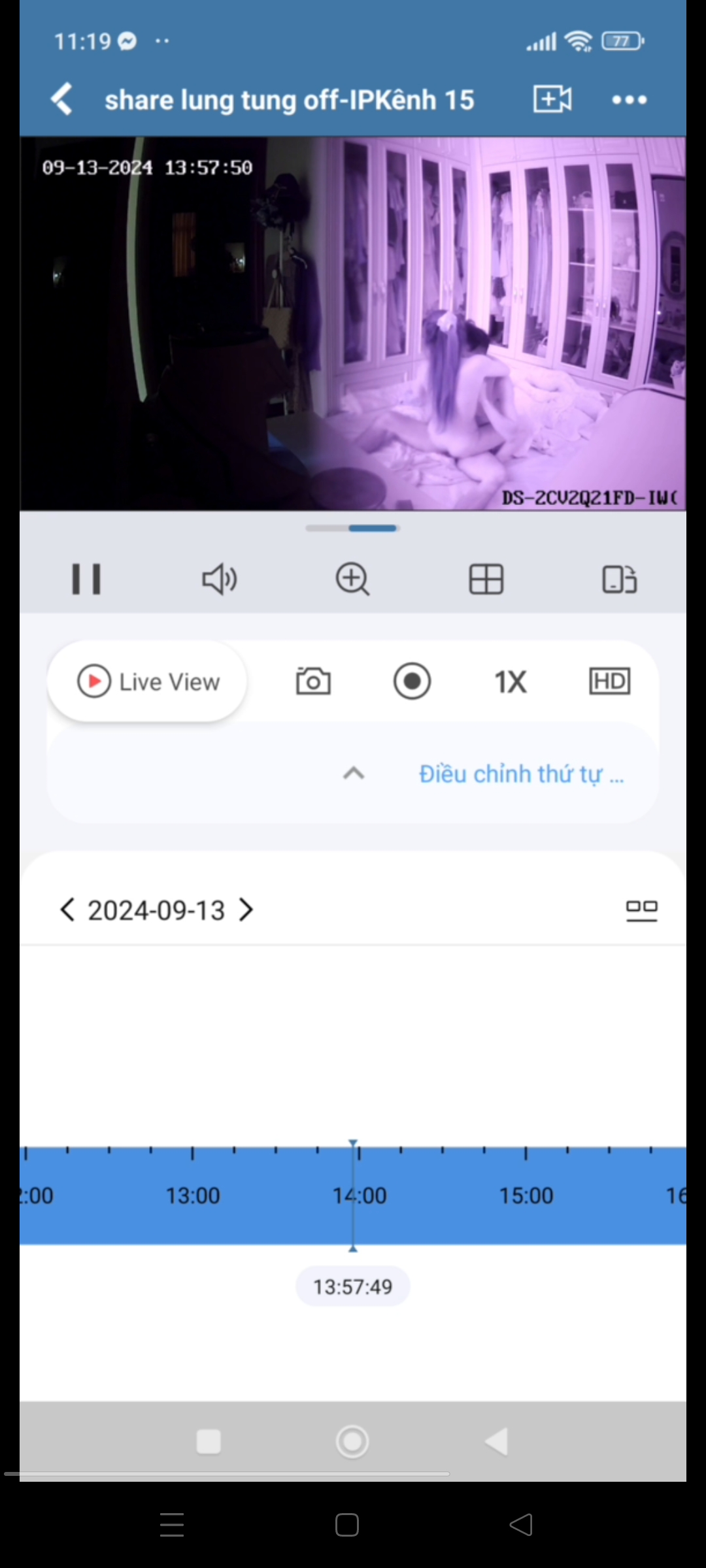Change the 1X playback speed
The height and width of the screenshot is (1568, 706).
coord(511,682)
